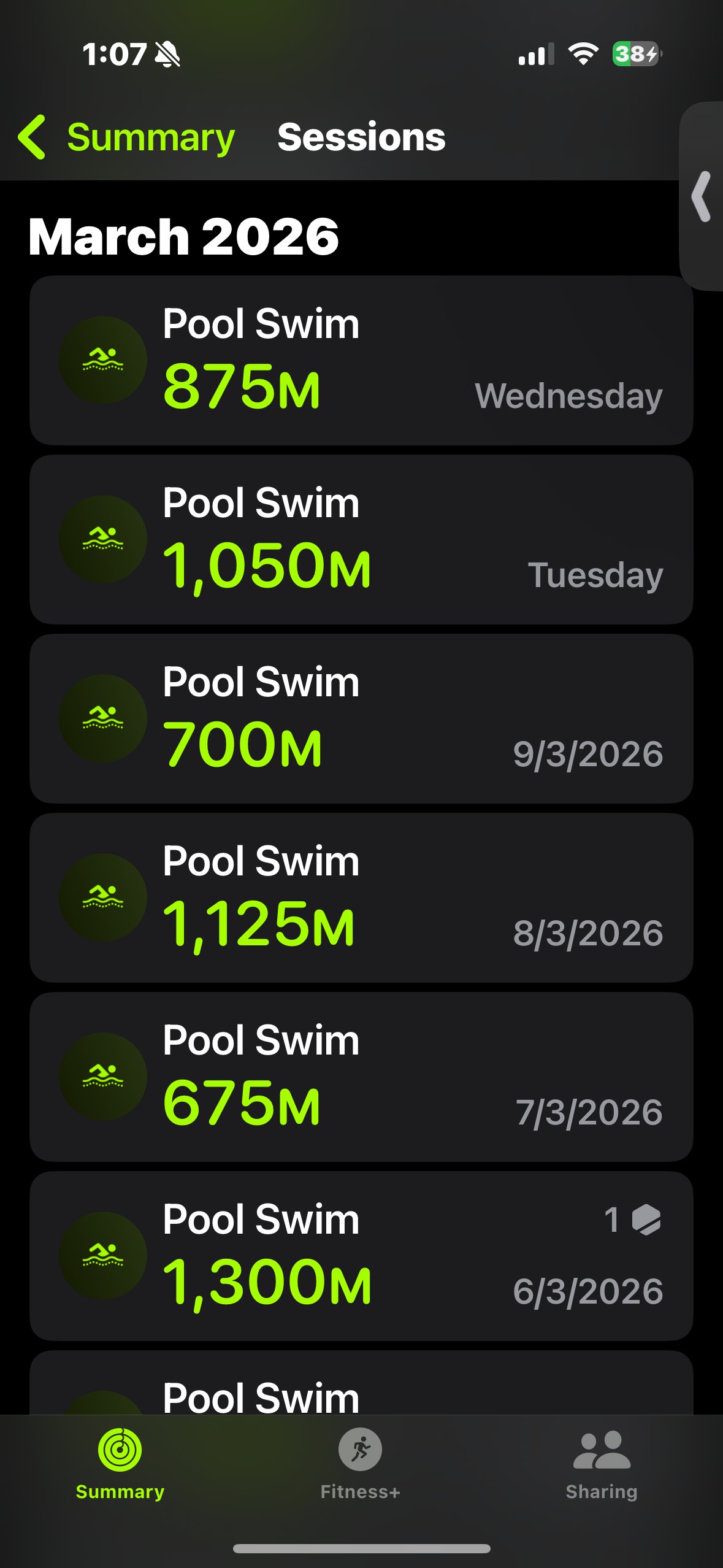This screenshot has height=1568, width=723.
Task: Select the 675M Pool Swim on 7/3/2026
Action: pyautogui.click(x=361, y=1077)
